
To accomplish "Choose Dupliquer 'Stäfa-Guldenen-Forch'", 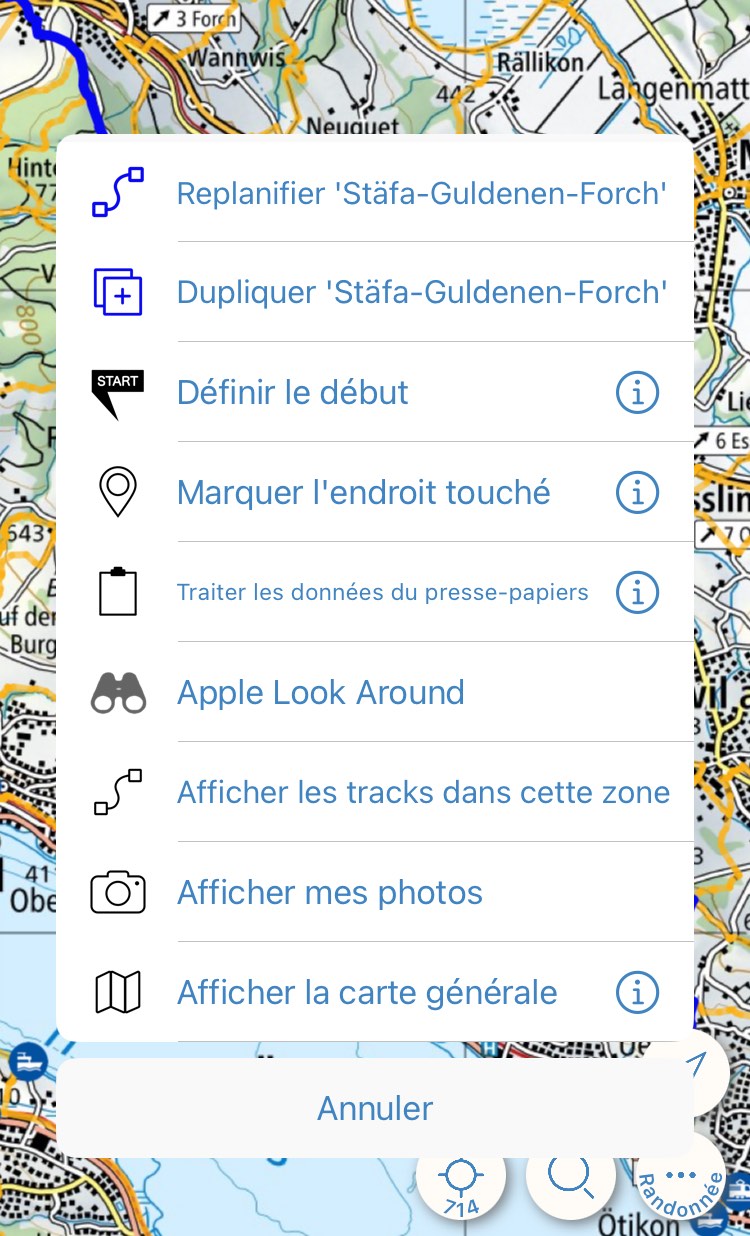I will click(420, 292).
